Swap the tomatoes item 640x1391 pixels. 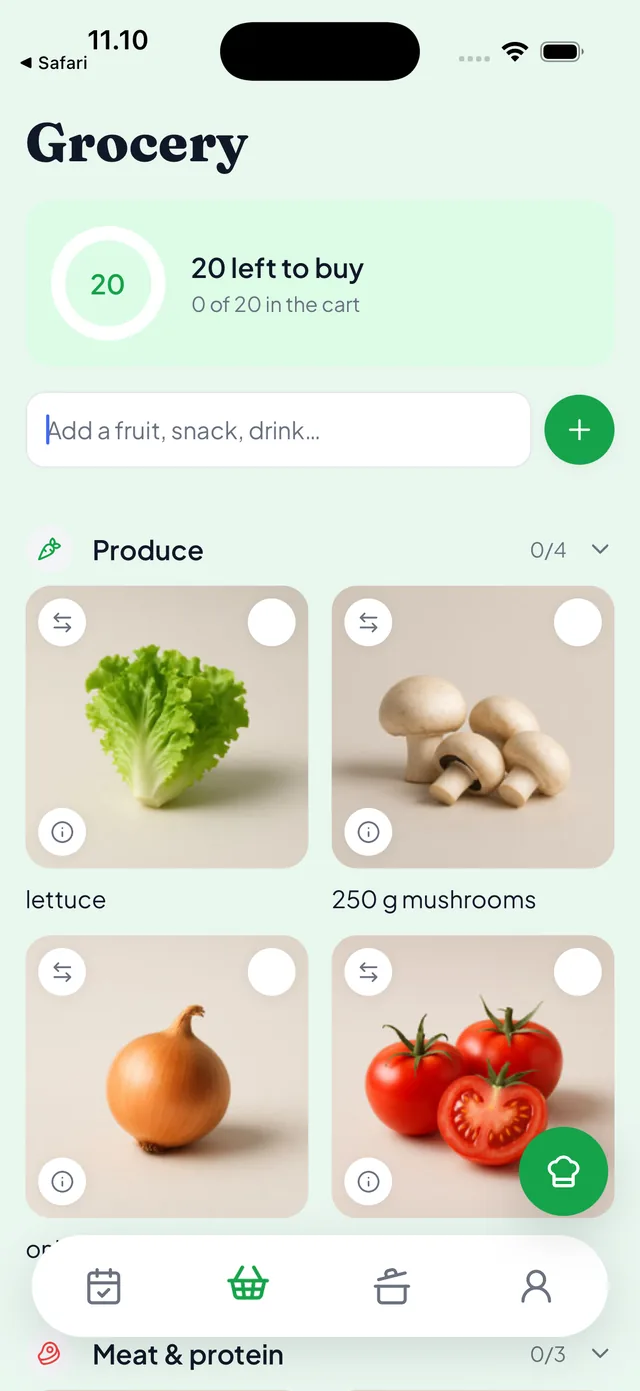pyautogui.click(x=368, y=971)
